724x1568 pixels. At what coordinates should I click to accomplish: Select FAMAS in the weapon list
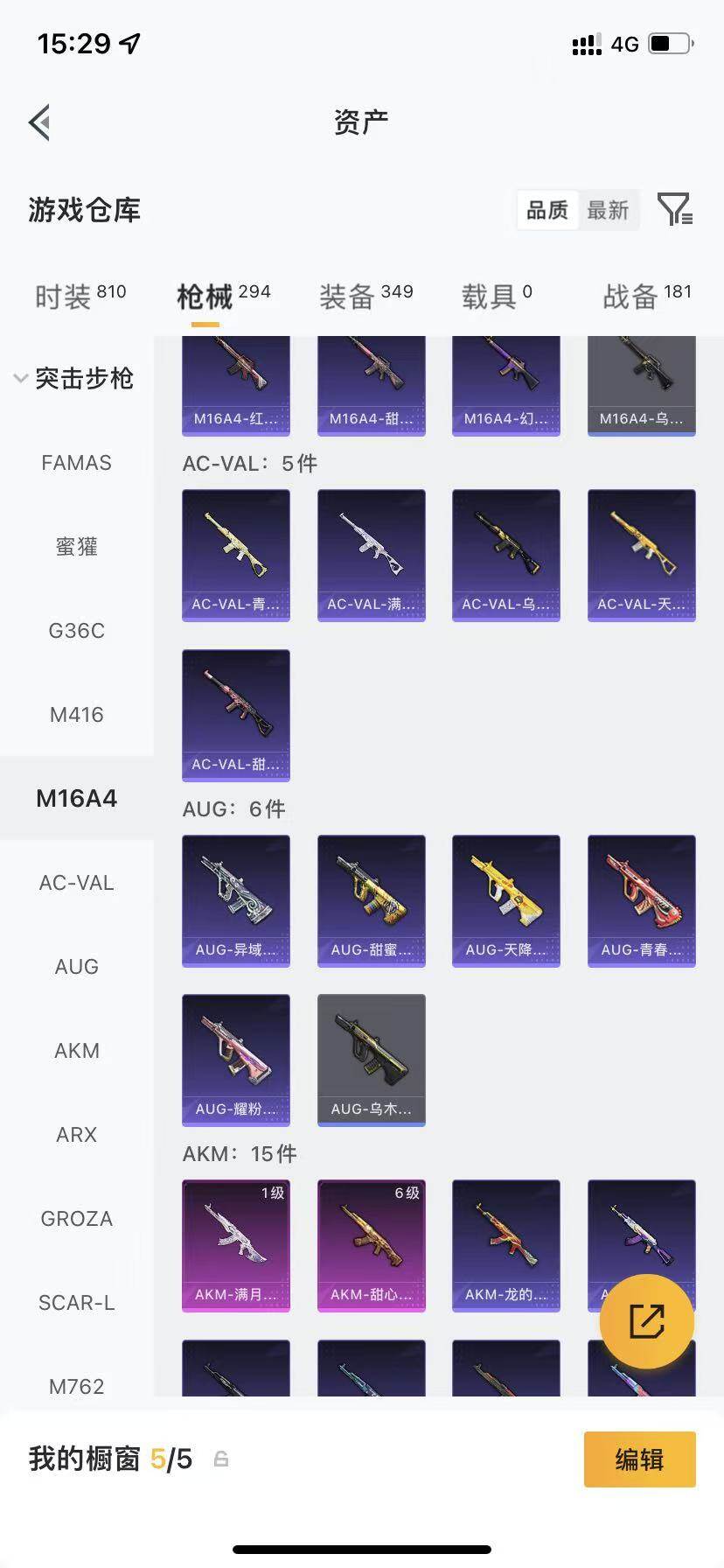click(x=76, y=463)
